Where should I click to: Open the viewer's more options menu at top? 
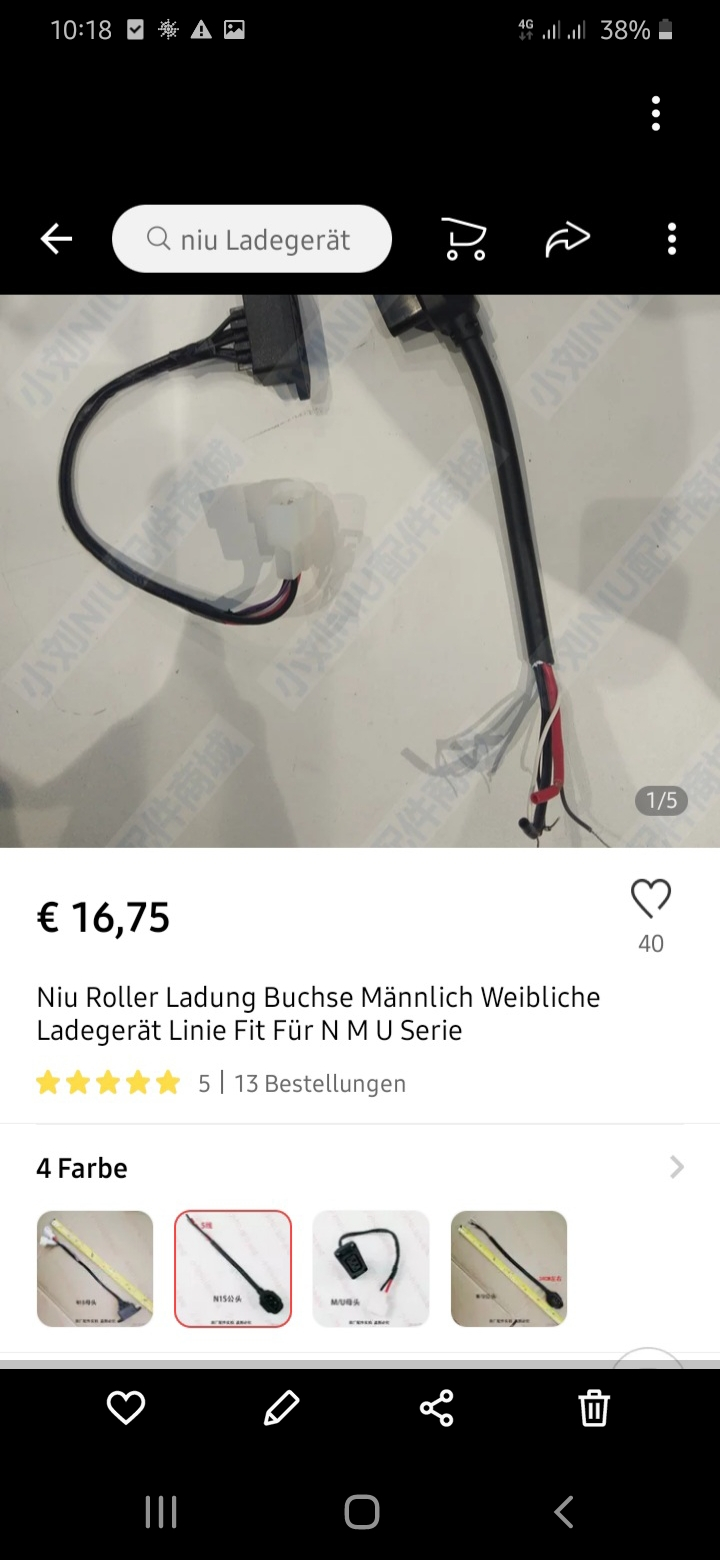point(656,114)
